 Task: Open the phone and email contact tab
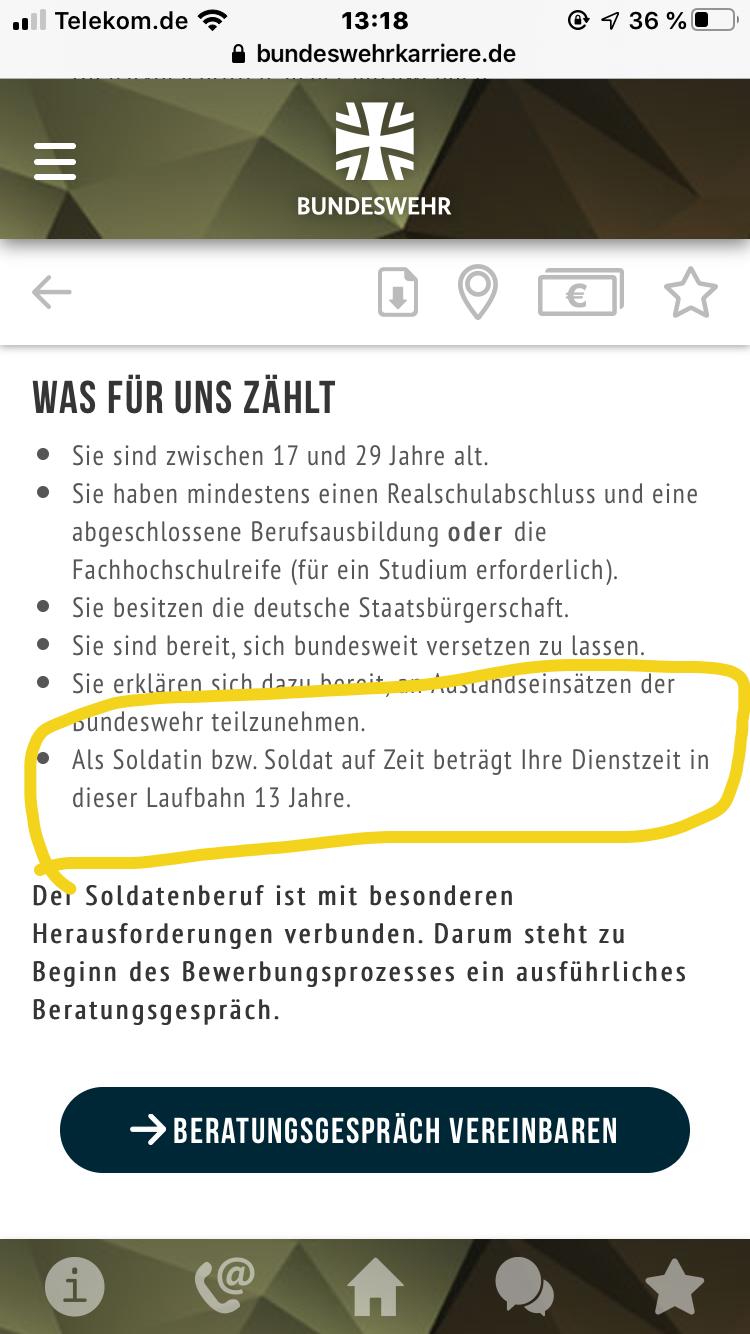pos(225,1285)
